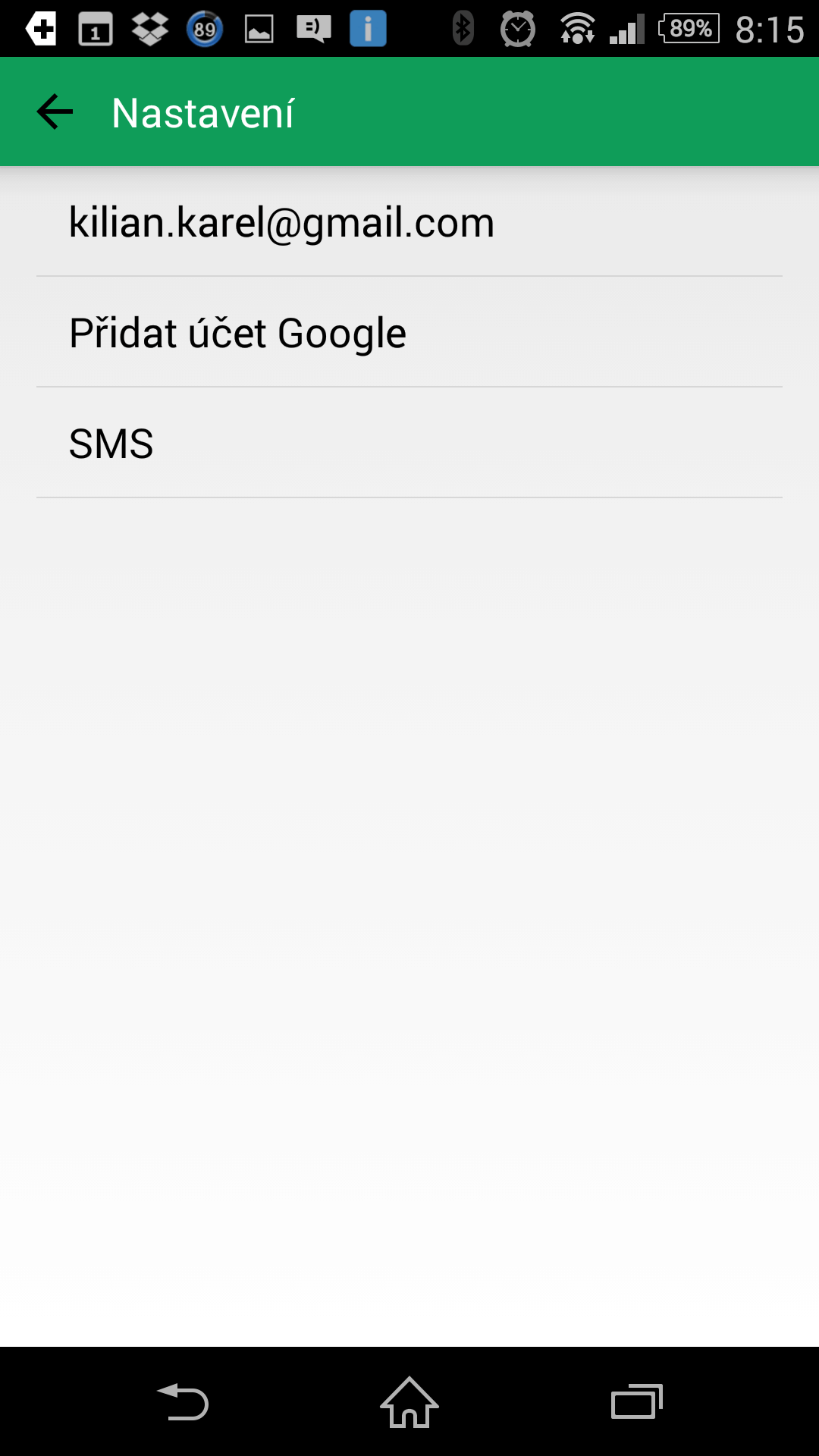This screenshot has height=1456, width=819.
Task: Open the SMS settings row
Action: (x=409, y=443)
